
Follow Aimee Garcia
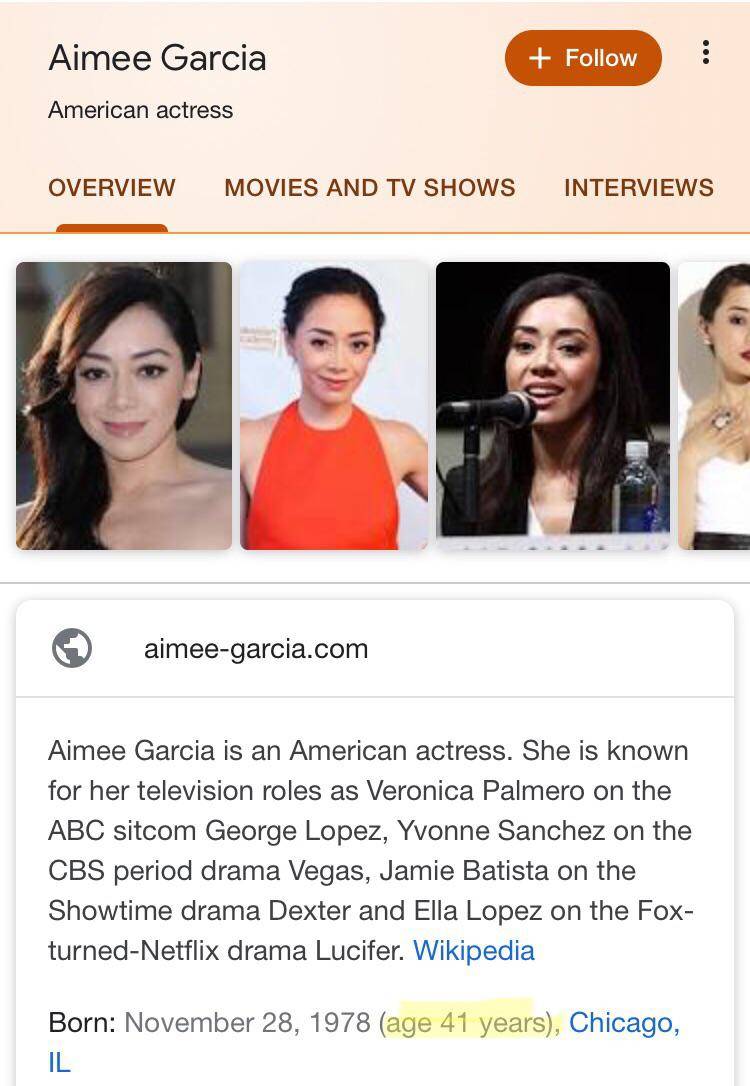point(583,58)
